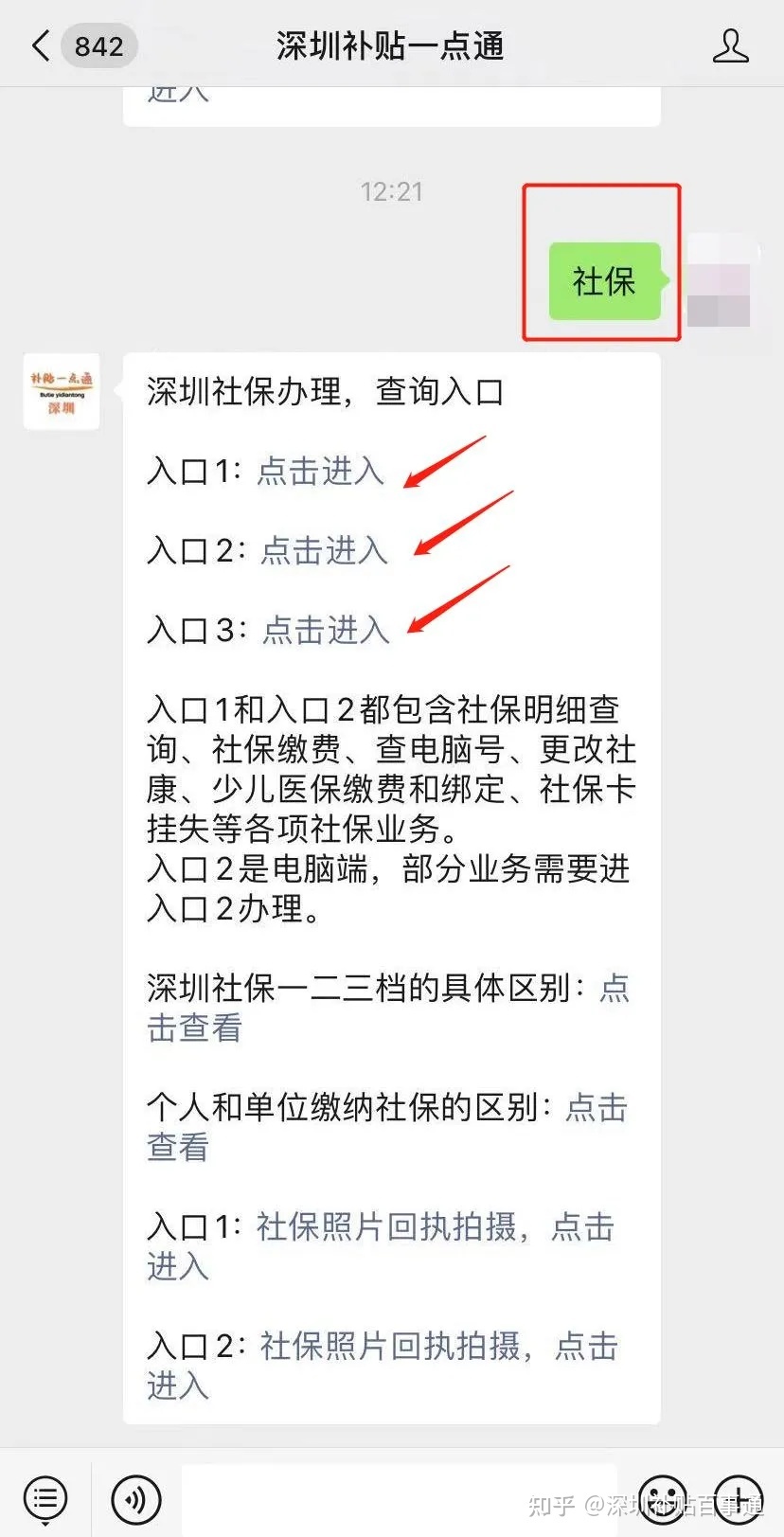The height and width of the screenshot is (1537, 784).
Task: View 社保一二三档 difference link
Action: 388,1008
